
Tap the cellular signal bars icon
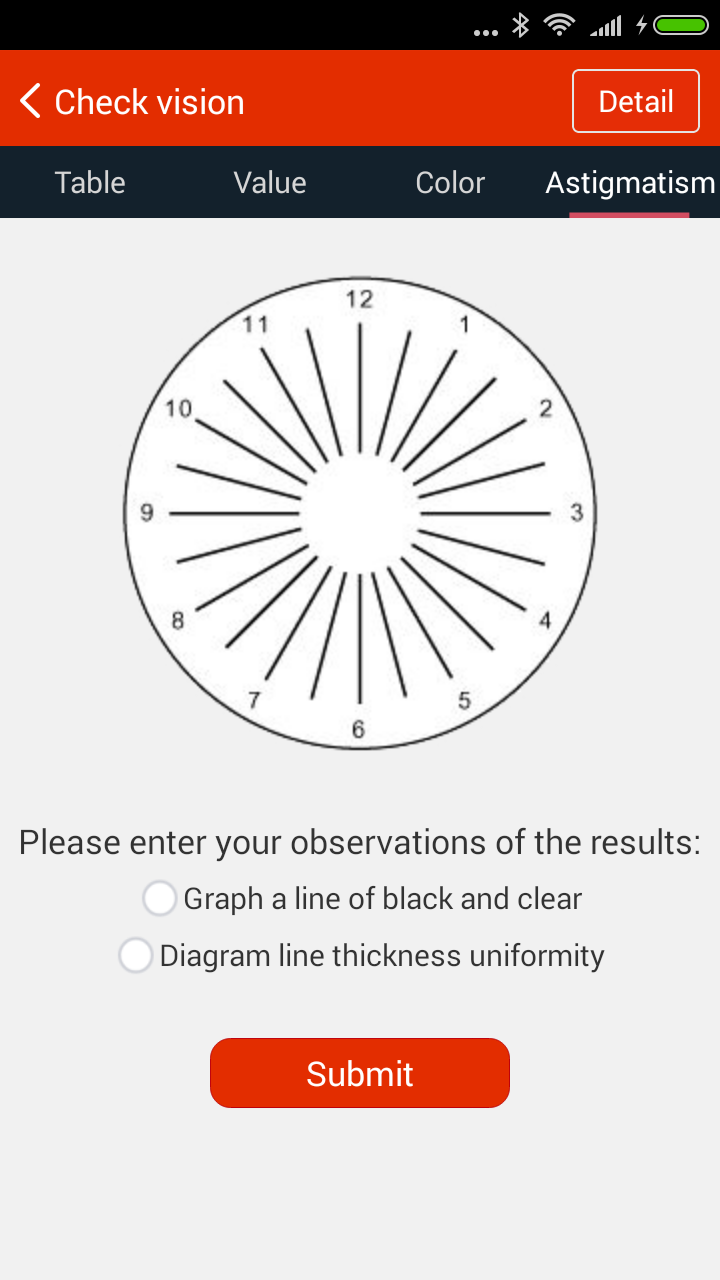tap(604, 28)
